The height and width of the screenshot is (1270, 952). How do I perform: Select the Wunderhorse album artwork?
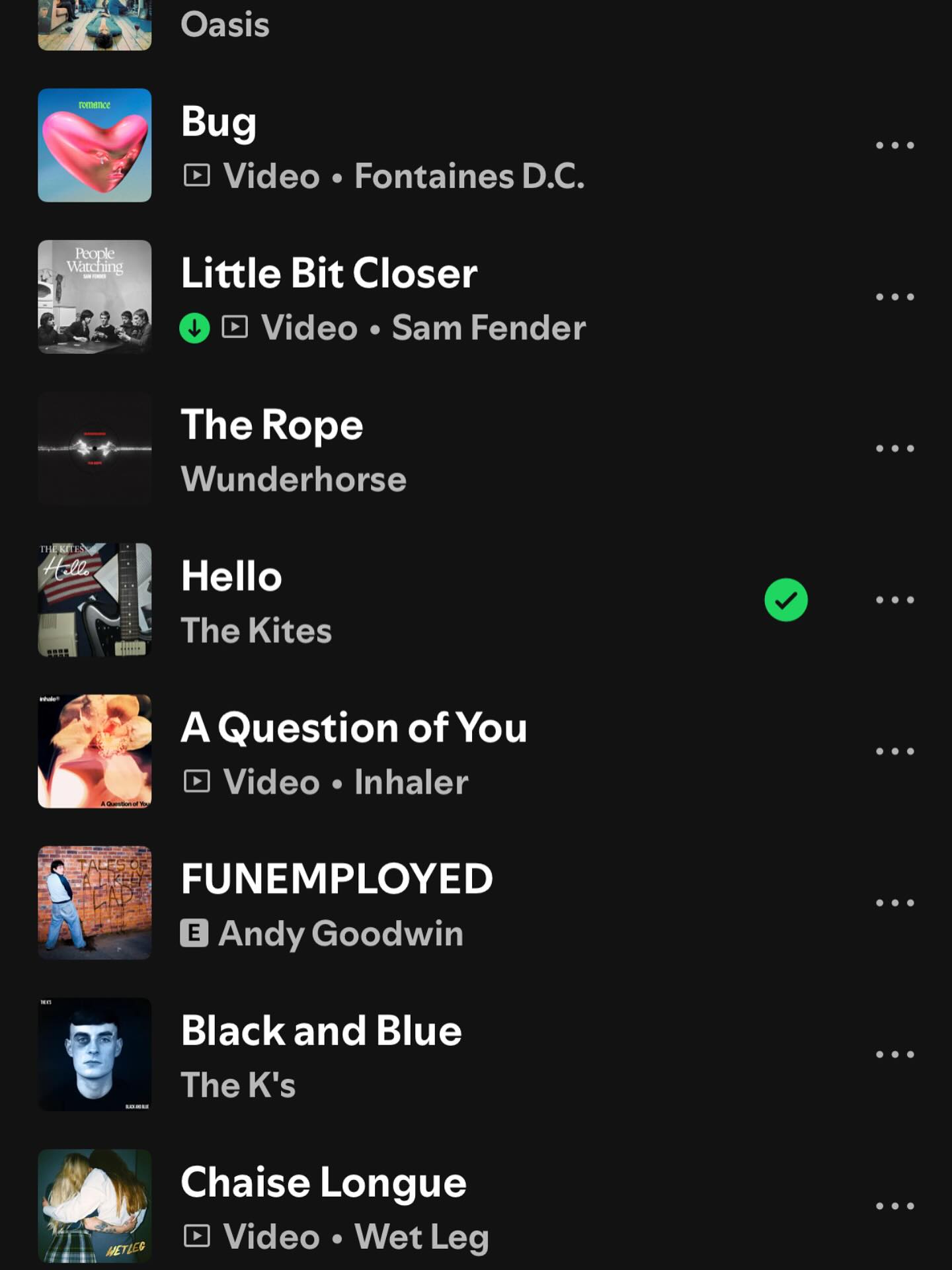pos(95,447)
